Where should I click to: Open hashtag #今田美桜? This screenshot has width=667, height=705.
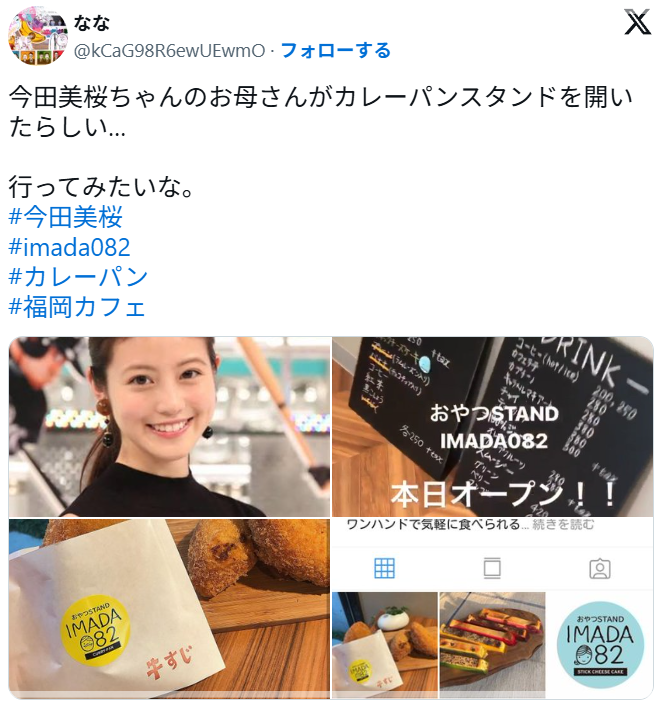66,217
